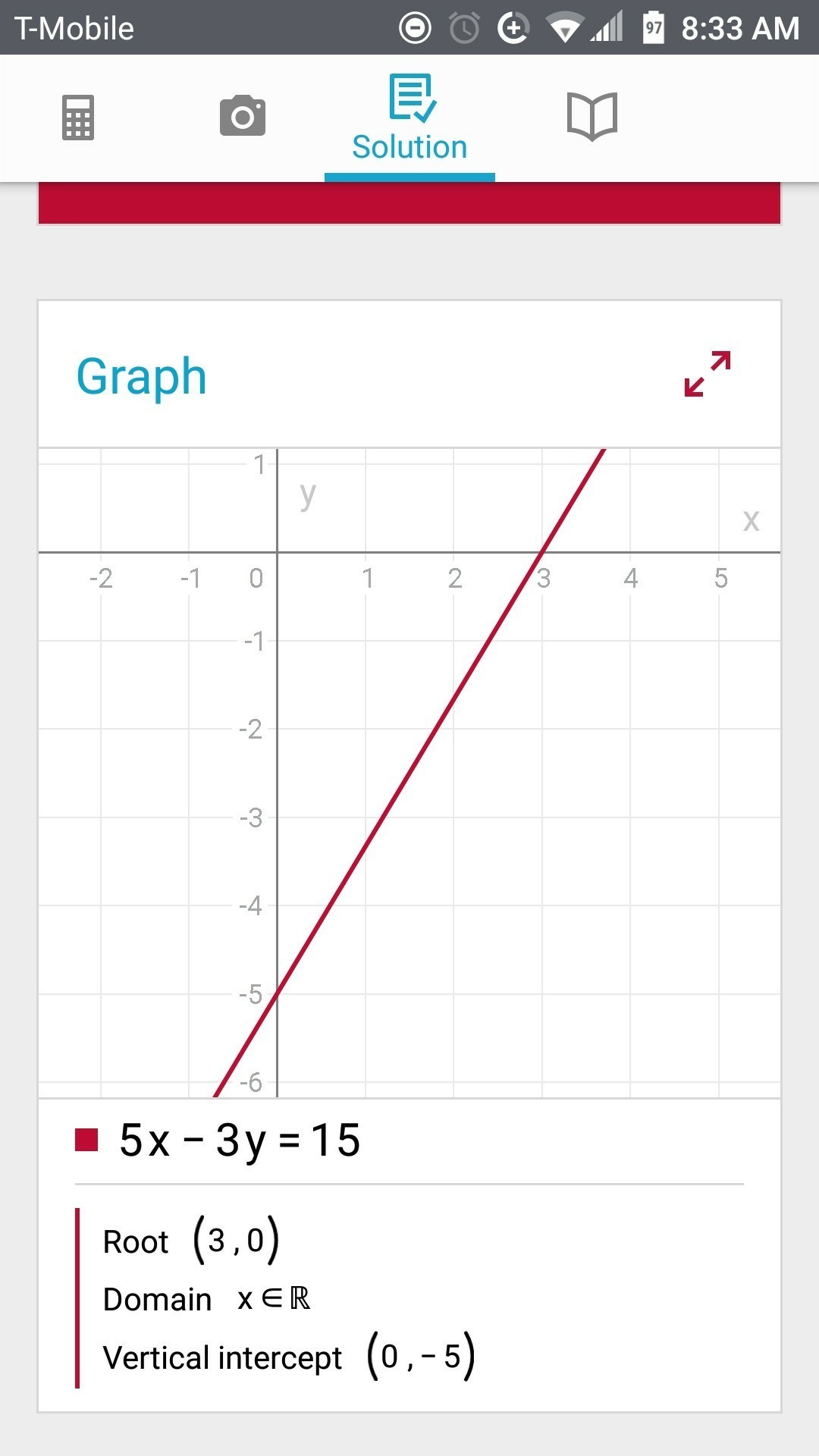Open the book (textbooks) tab
This screenshot has height=1456, width=819.
click(x=592, y=117)
